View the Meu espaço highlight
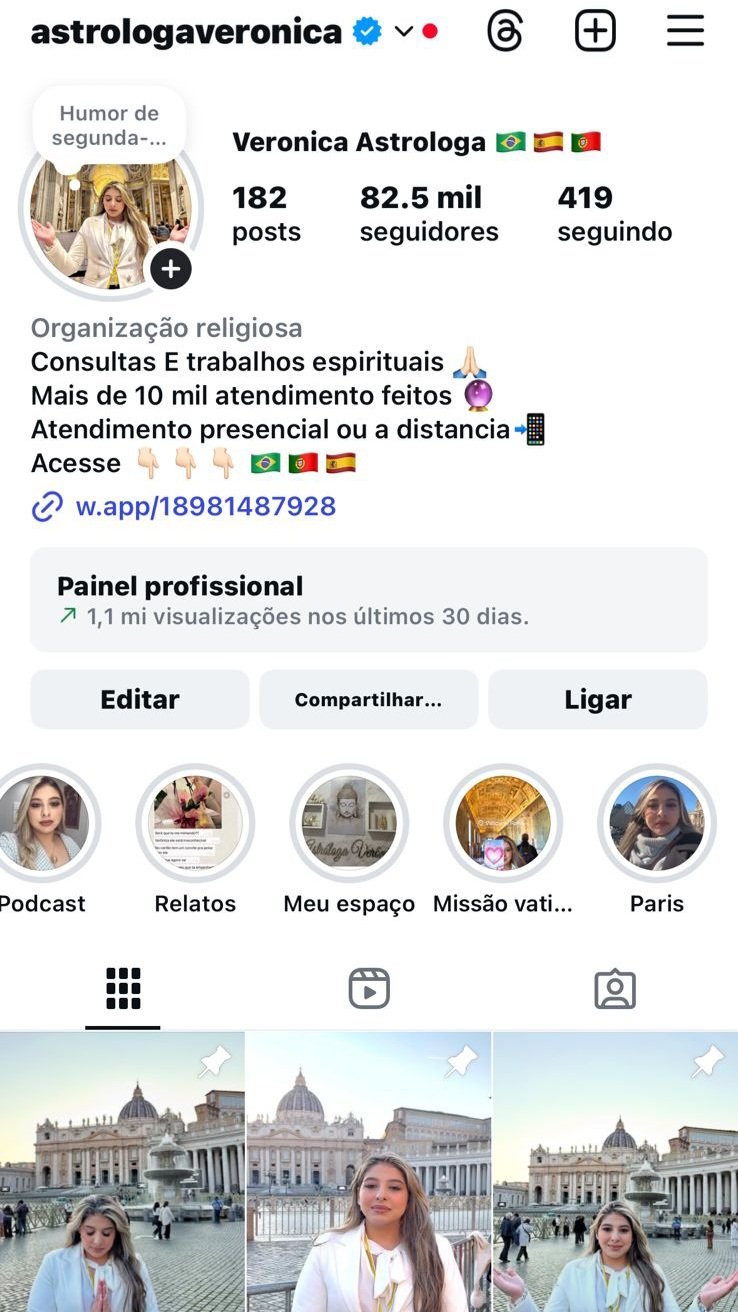738x1312 pixels. coord(349,823)
